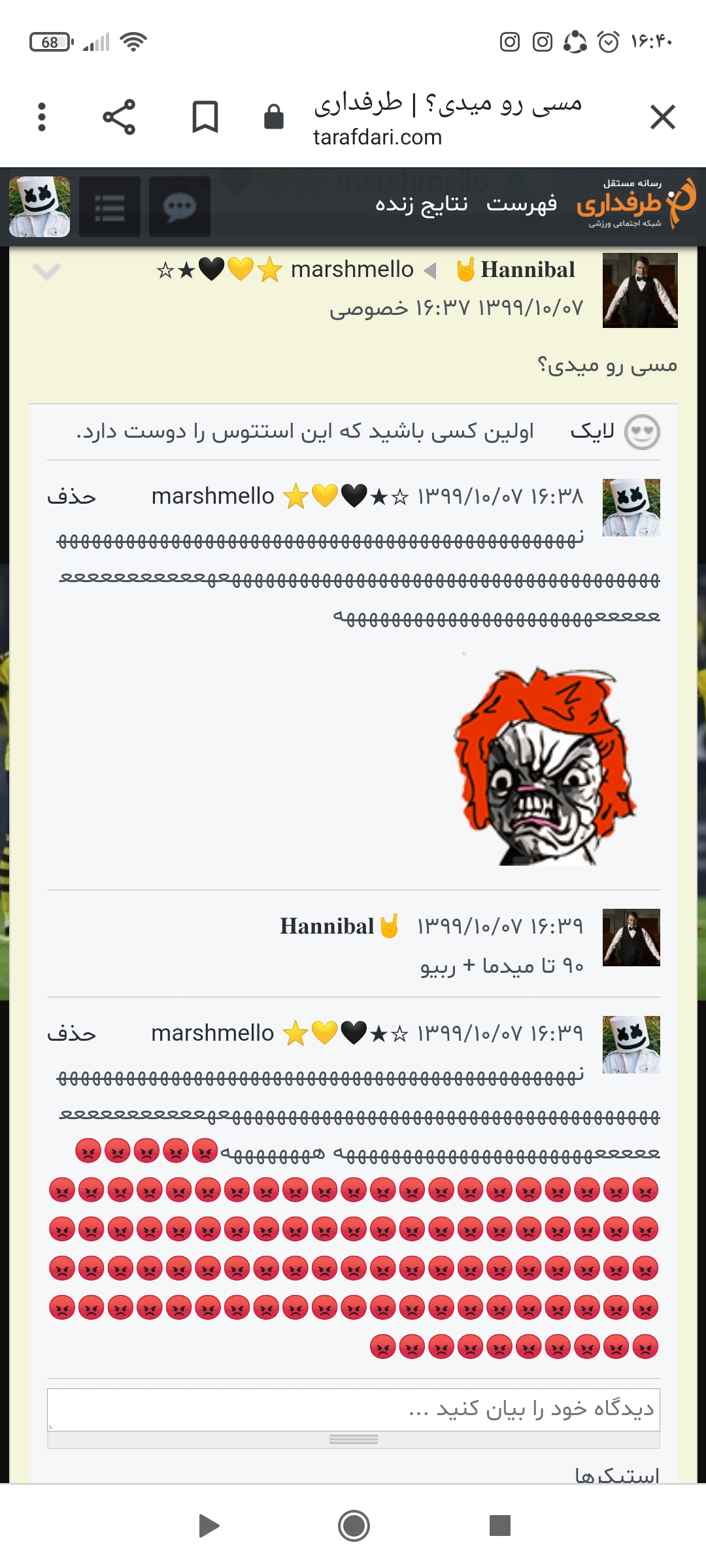Open نتایج زنده live results

[422, 204]
